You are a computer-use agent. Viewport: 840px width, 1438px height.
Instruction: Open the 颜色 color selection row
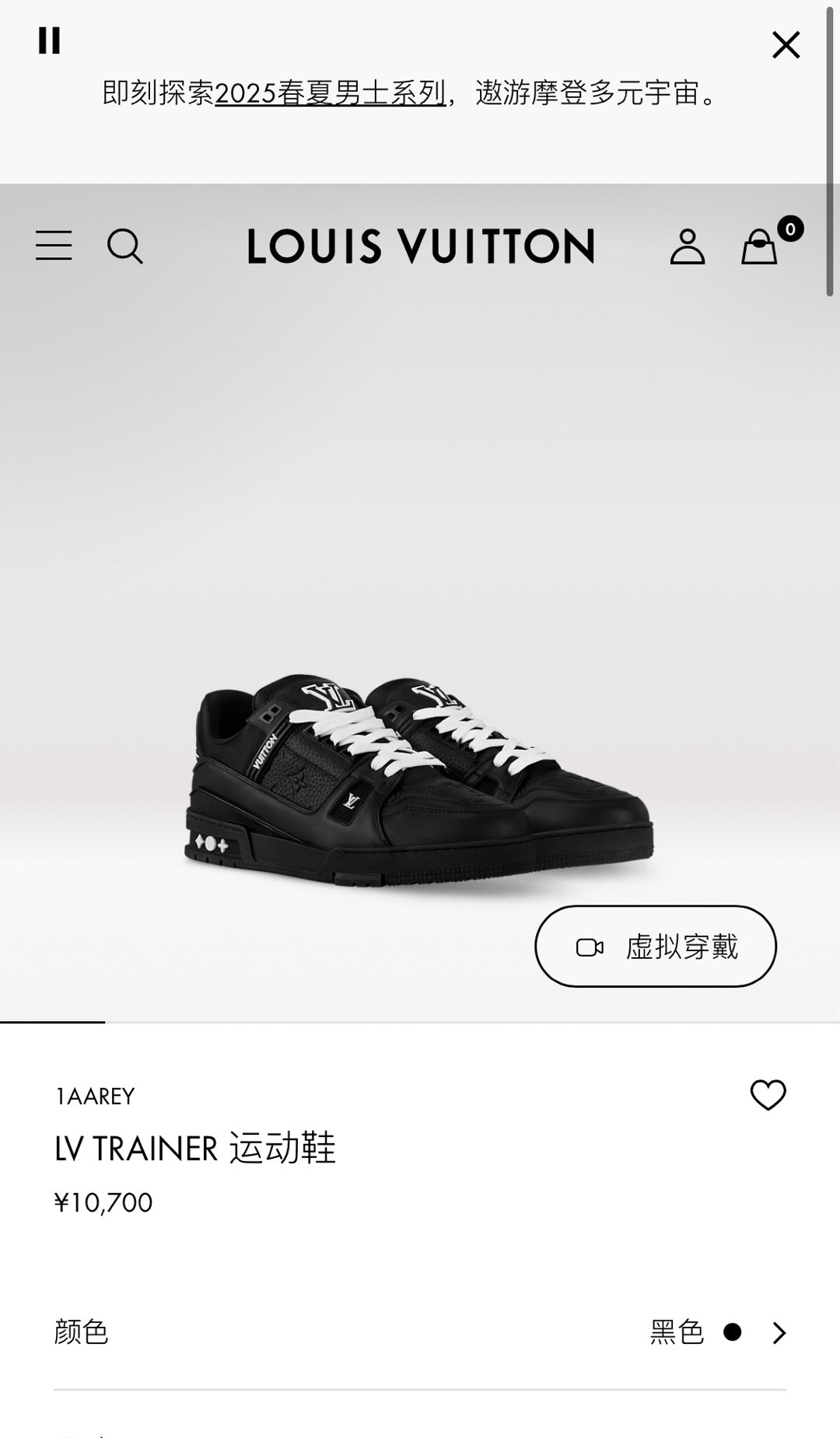(x=420, y=1332)
